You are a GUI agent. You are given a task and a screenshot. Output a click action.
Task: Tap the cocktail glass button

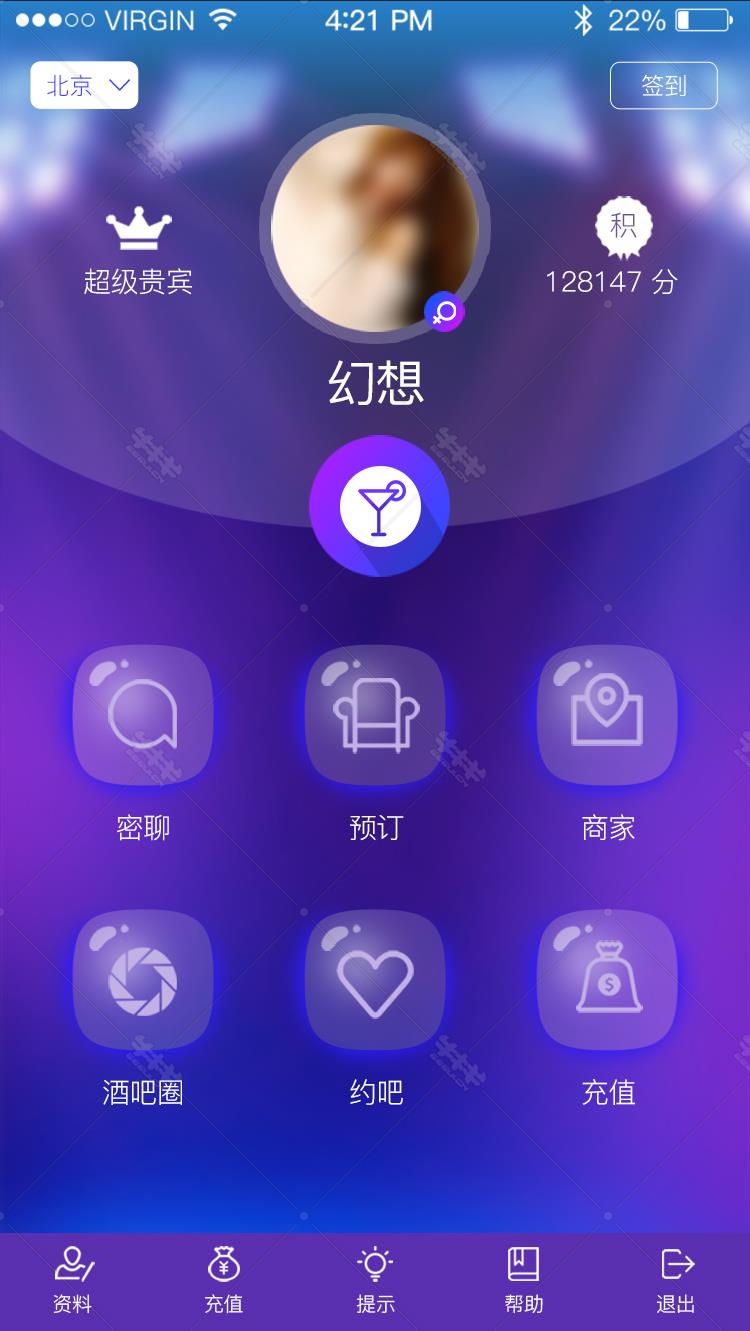coord(379,507)
